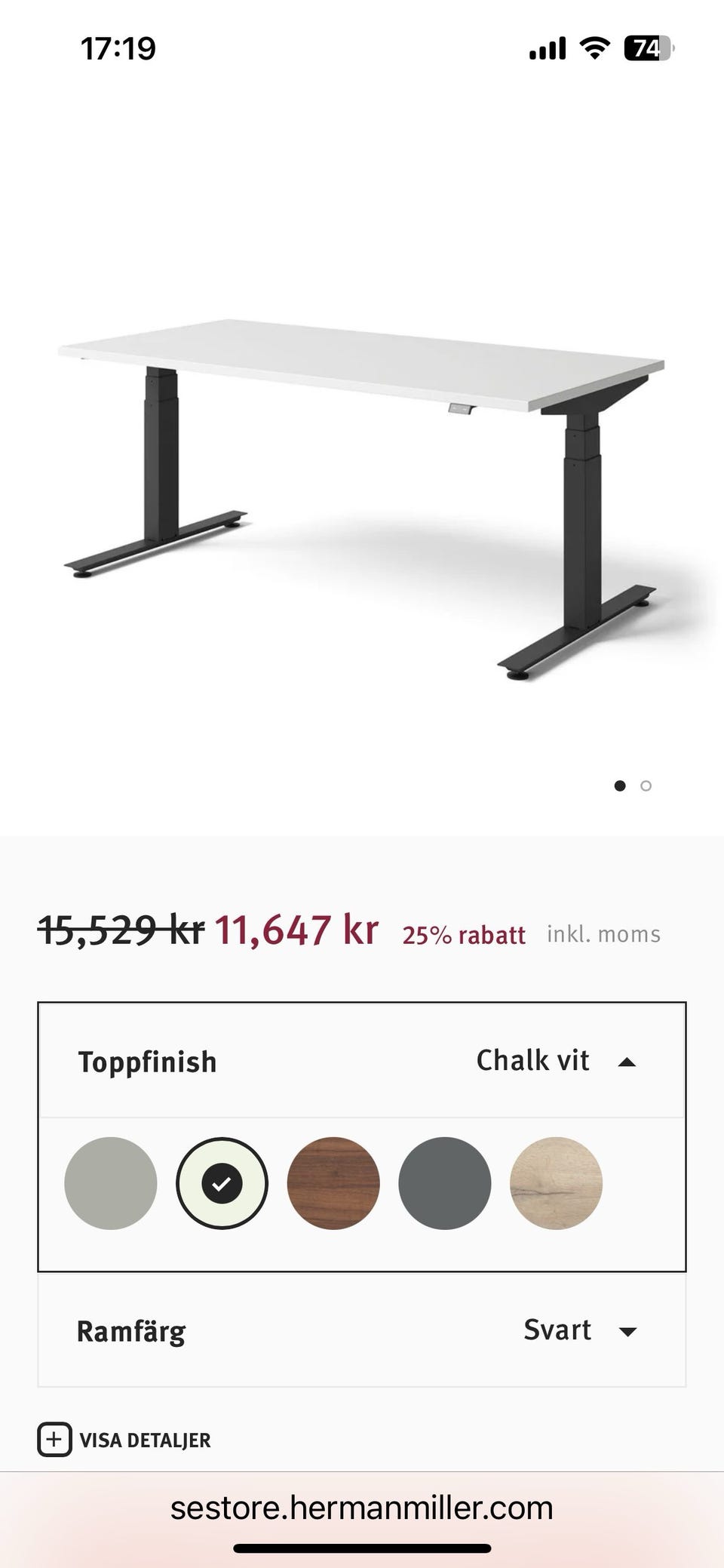Open the desk product image
Image resolution: width=724 pixels, height=1568 pixels.
click(x=362, y=498)
